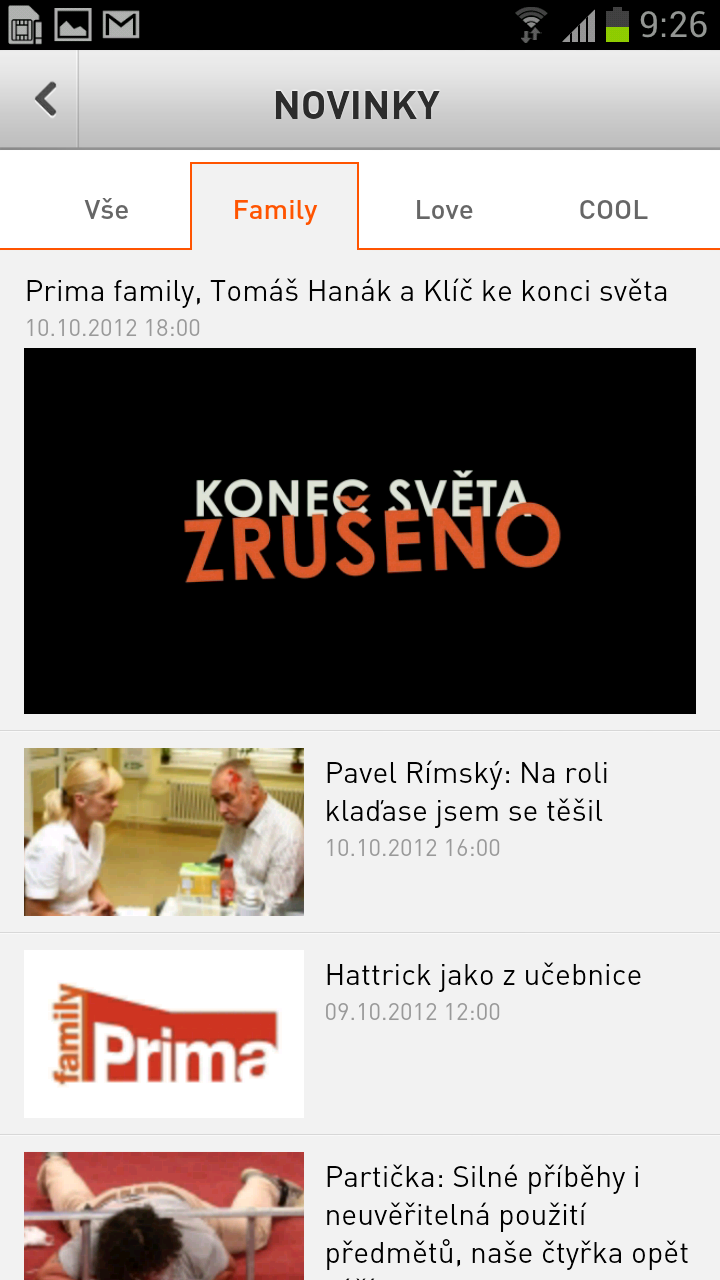This screenshot has height=1280, width=720.
Task: Open the Love news tab
Action: pos(444,209)
